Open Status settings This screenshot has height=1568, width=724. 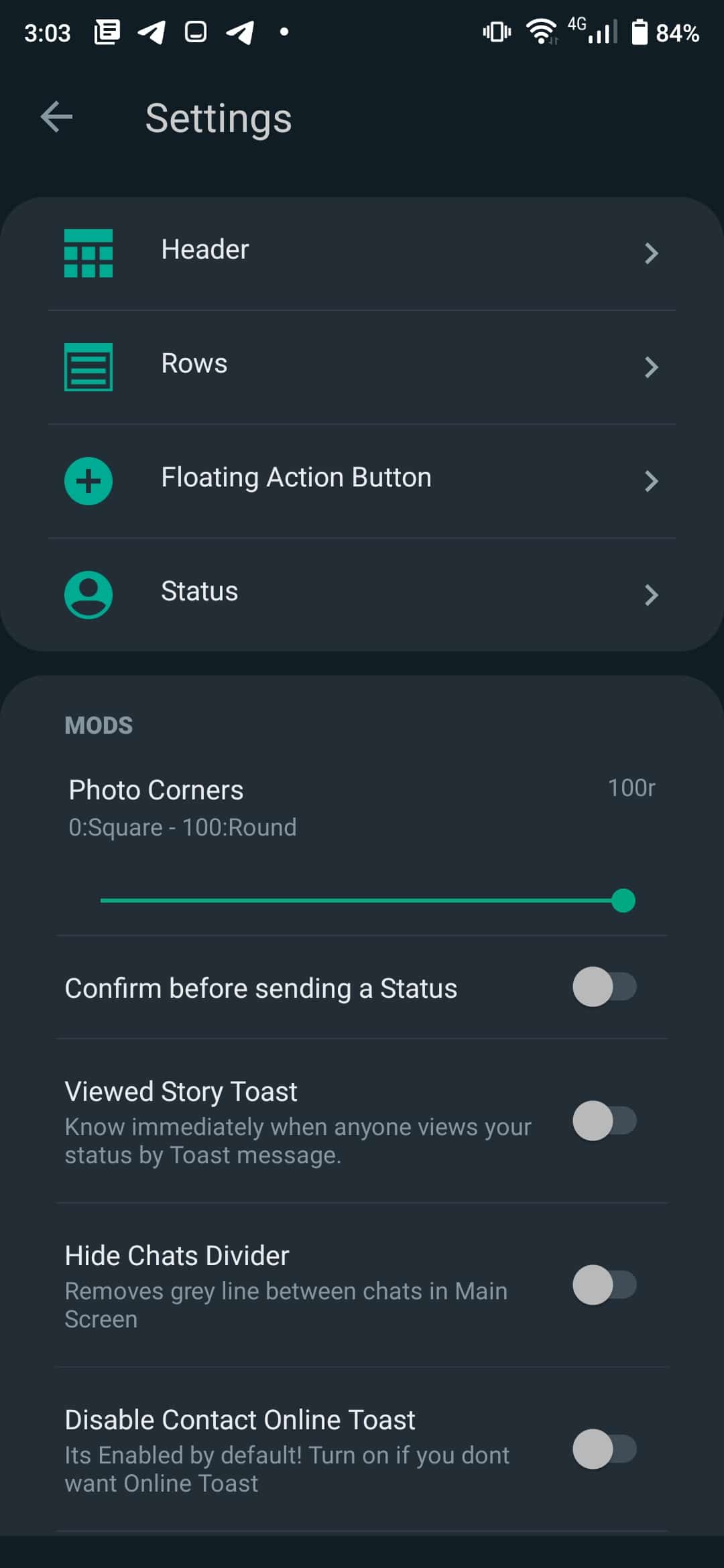pyautogui.click(x=362, y=594)
